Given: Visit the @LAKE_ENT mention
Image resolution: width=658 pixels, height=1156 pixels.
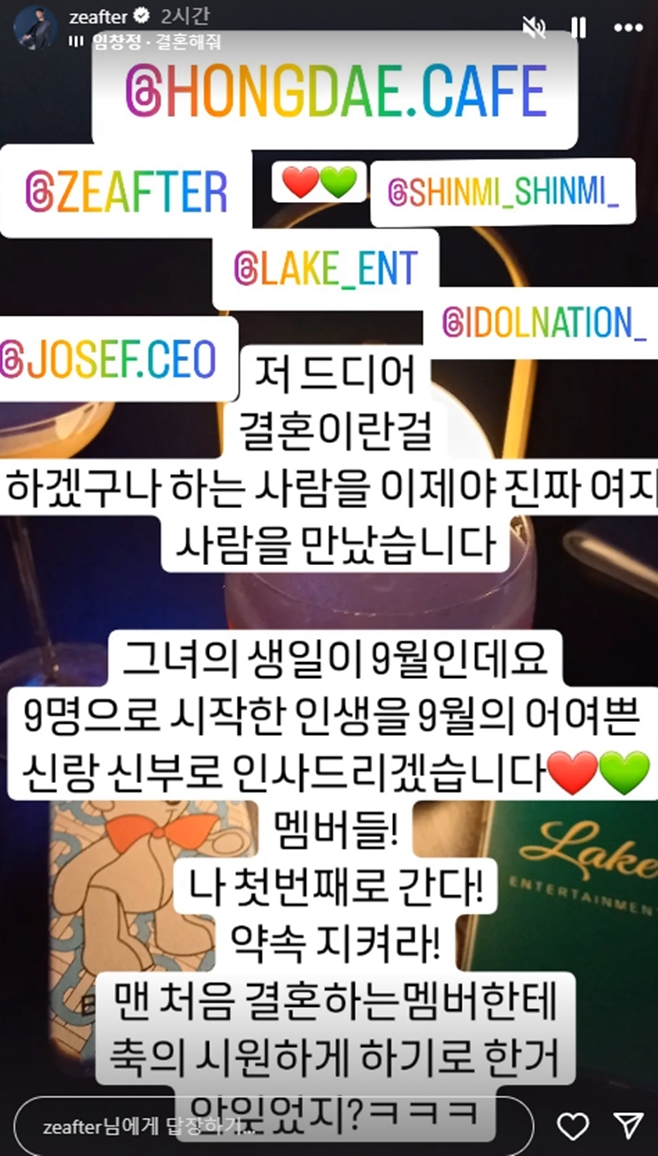Looking at the screenshot, I should point(326,269).
